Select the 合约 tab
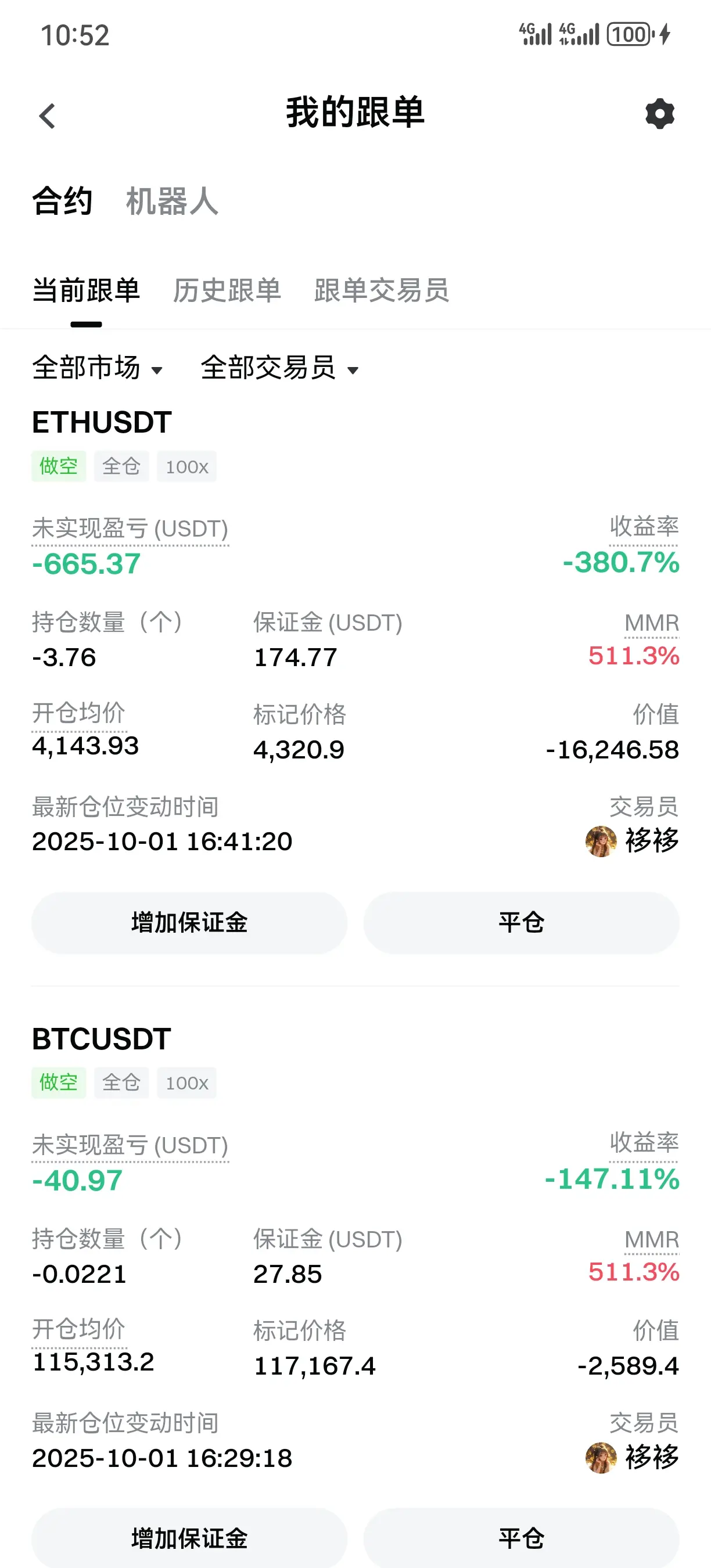711x1568 pixels. pos(62,202)
